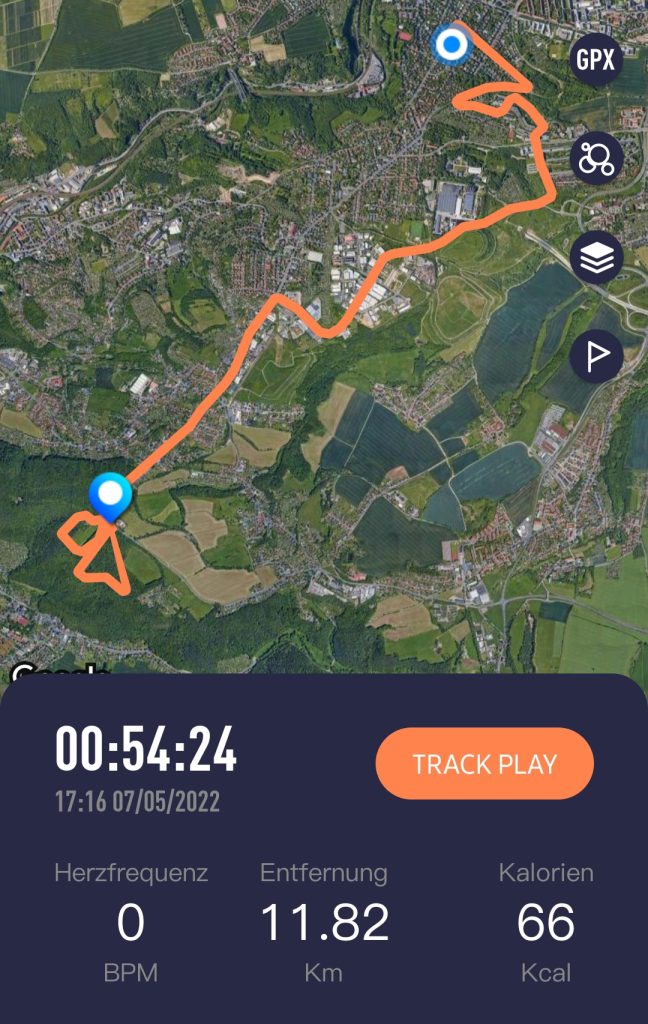
Task: Open the map layers selector
Action: coord(596,258)
